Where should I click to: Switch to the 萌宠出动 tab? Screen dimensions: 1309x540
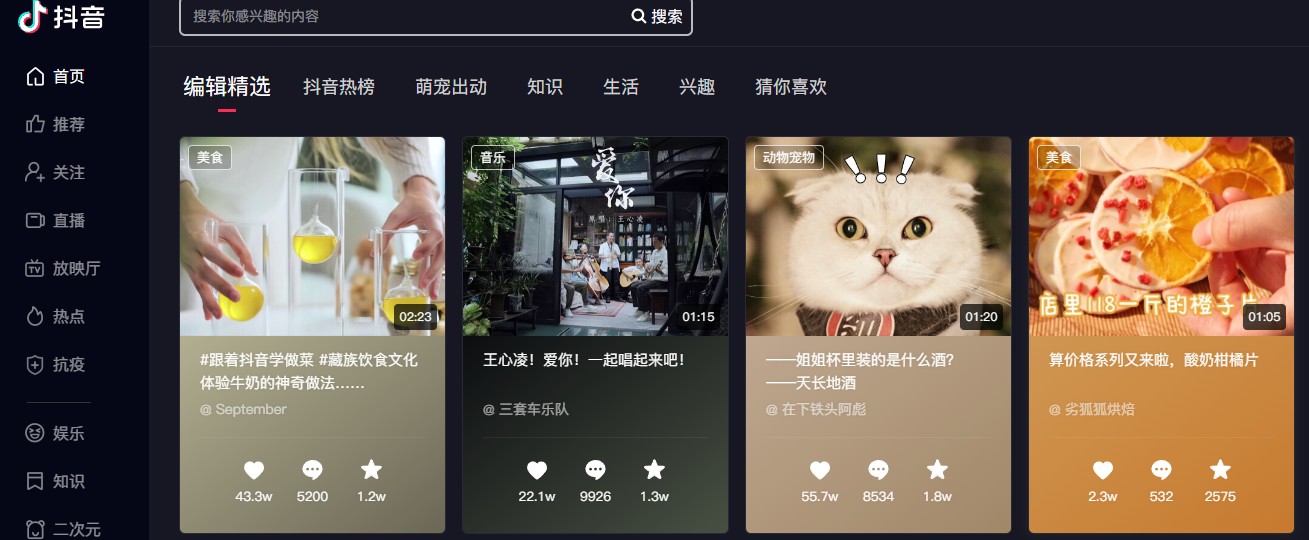(x=451, y=87)
